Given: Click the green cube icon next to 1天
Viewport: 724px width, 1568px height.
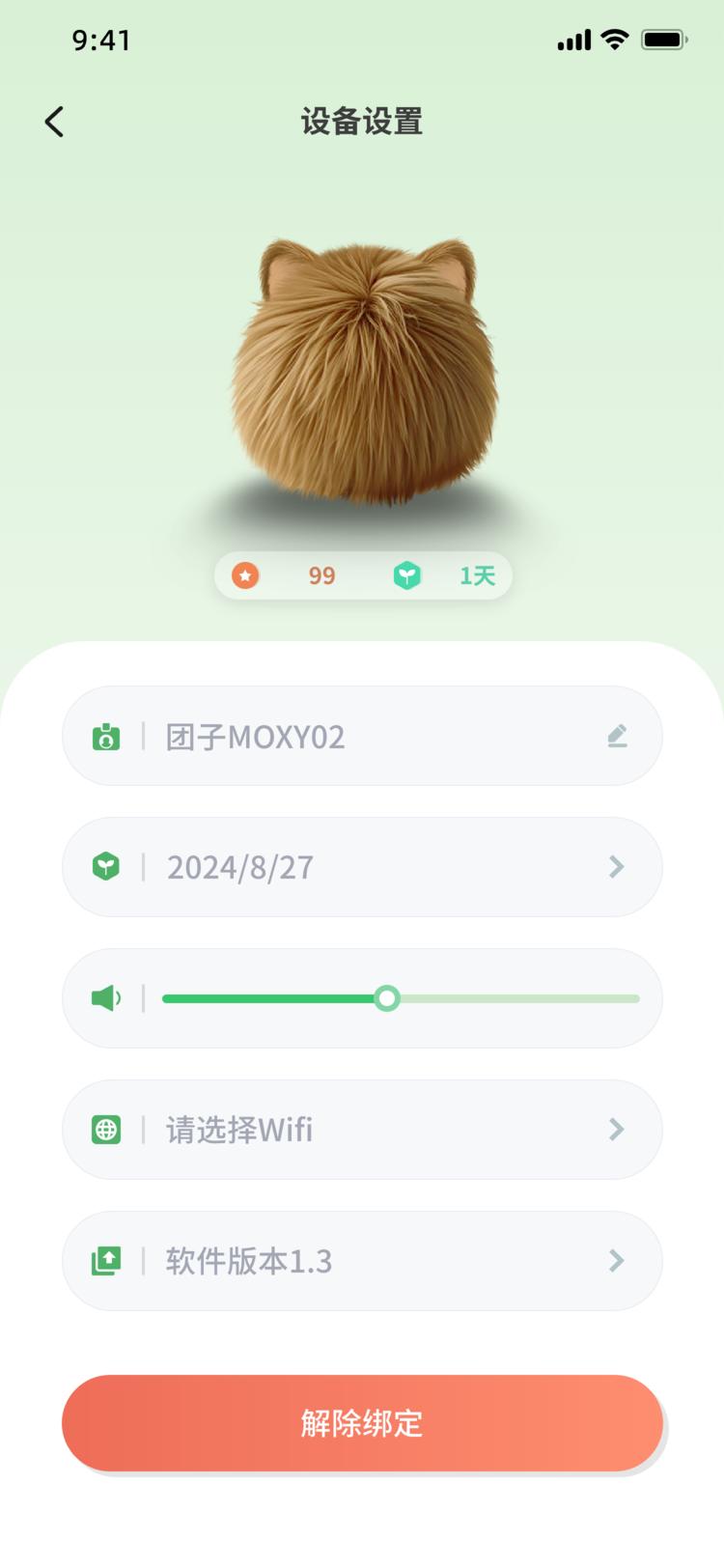Looking at the screenshot, I should click(x=408, y=574).
